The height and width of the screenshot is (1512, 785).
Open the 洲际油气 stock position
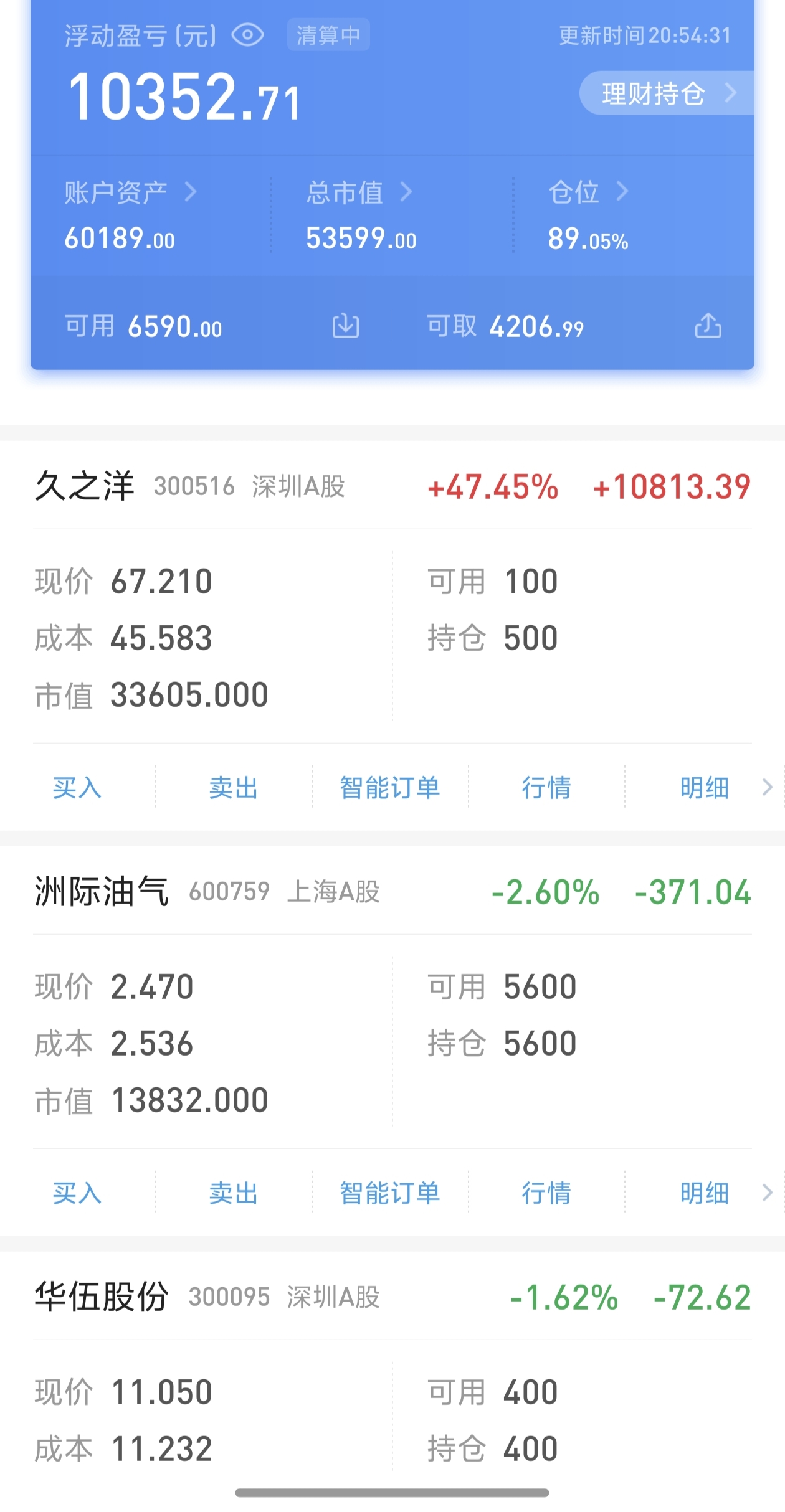[x=102, y=892]
